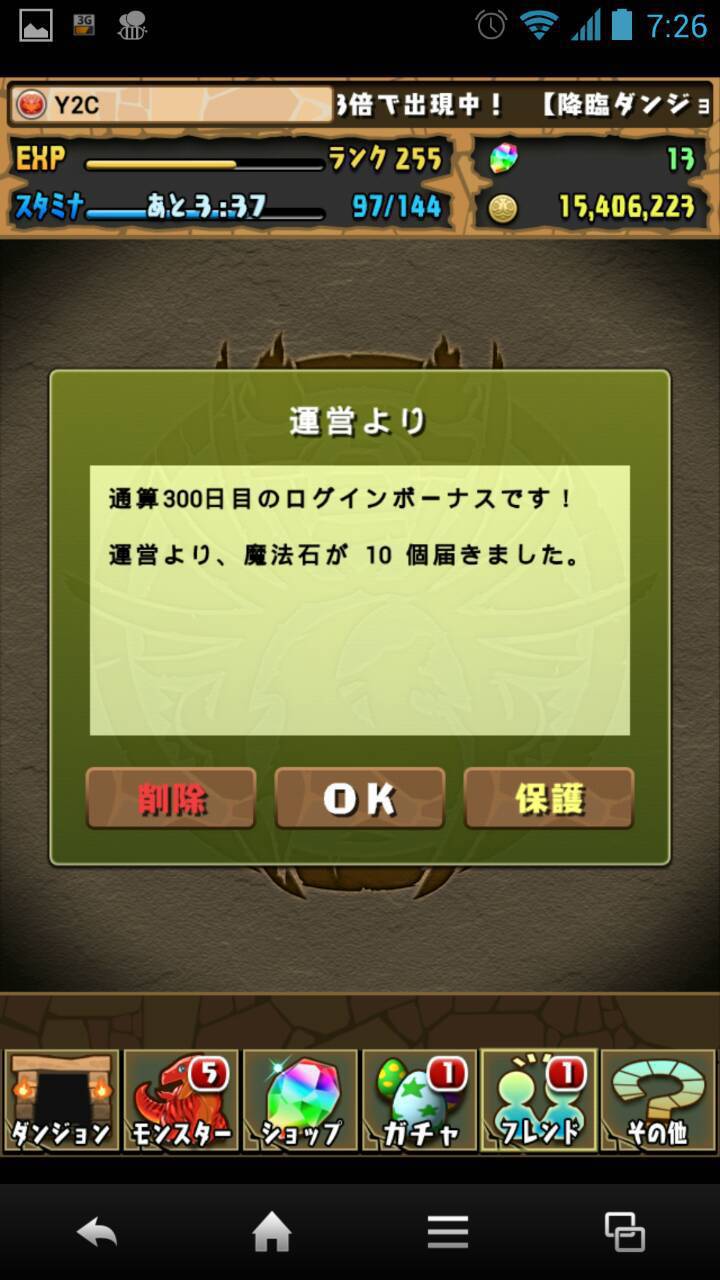Go to the system home screen
The height and width of the screenshot is (1280, 720).
[272, 1232]
